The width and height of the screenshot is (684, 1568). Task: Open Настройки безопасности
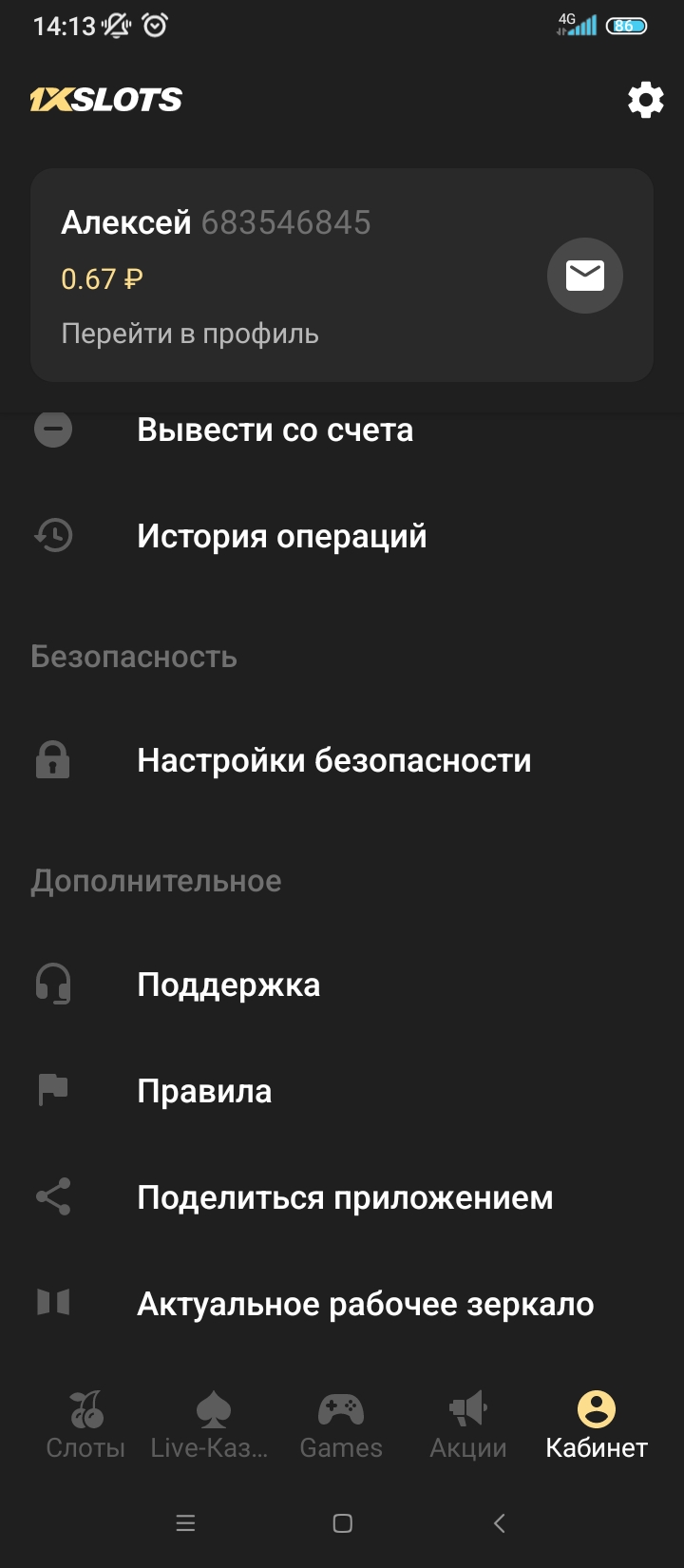pyautogui.click(x=334, y=759)
